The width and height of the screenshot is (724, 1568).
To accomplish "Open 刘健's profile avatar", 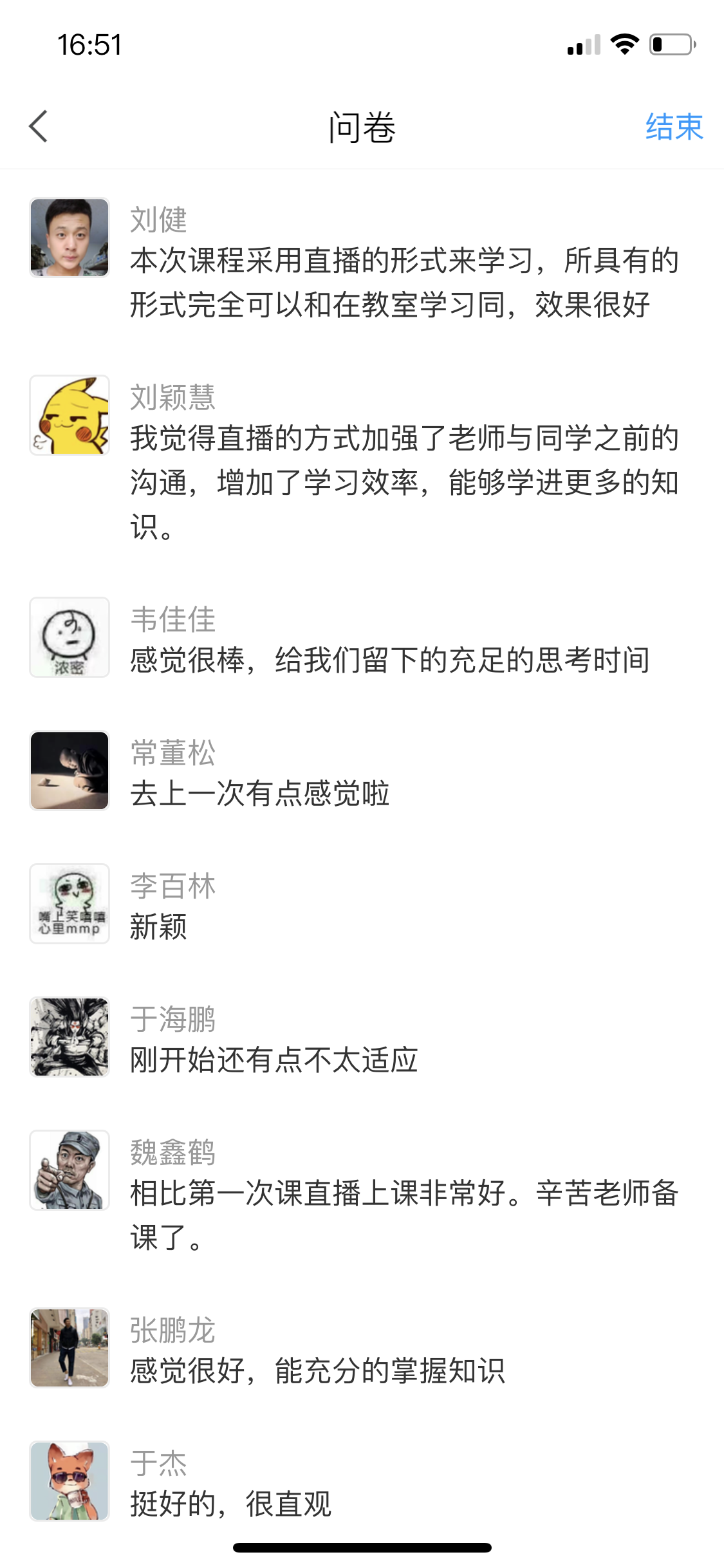I will click(70, 238).
